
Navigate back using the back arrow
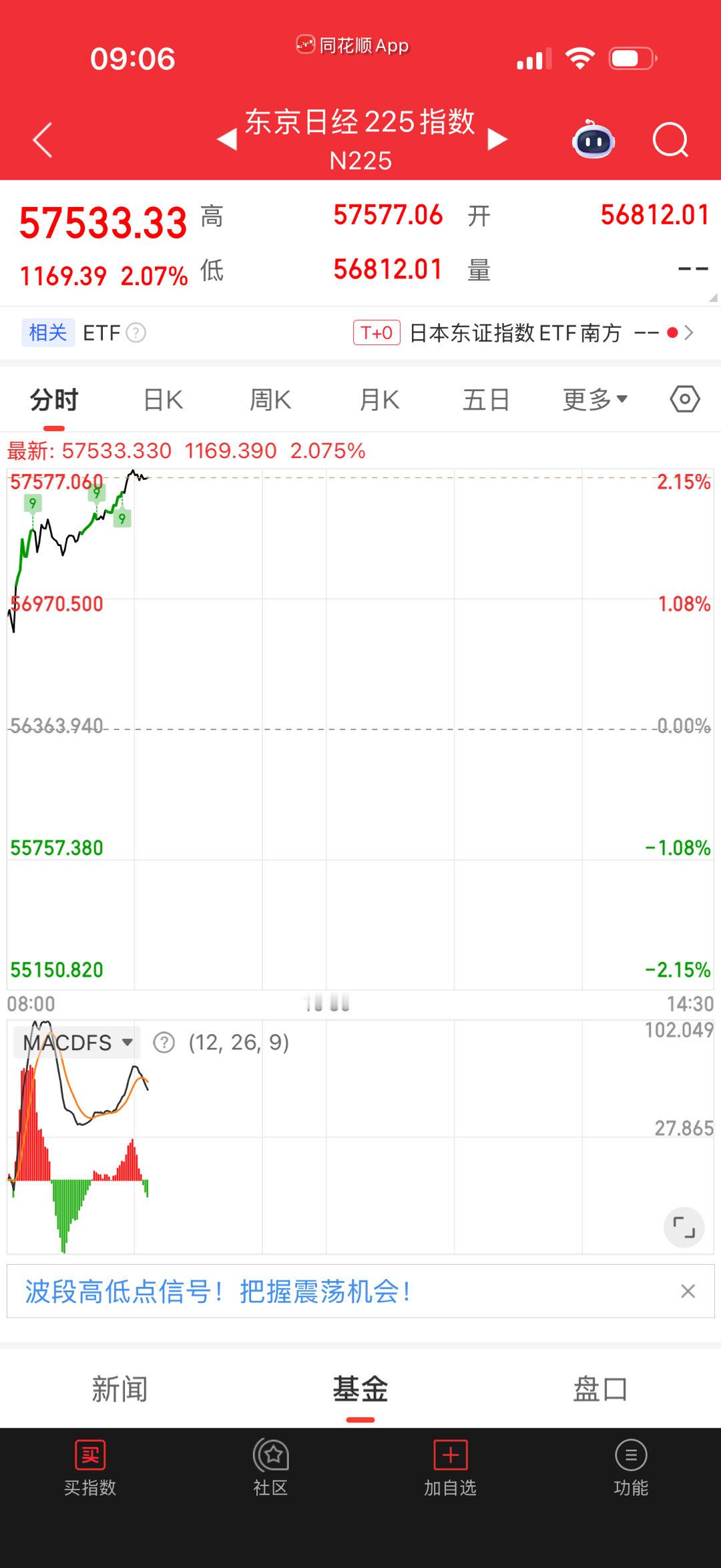41,141
